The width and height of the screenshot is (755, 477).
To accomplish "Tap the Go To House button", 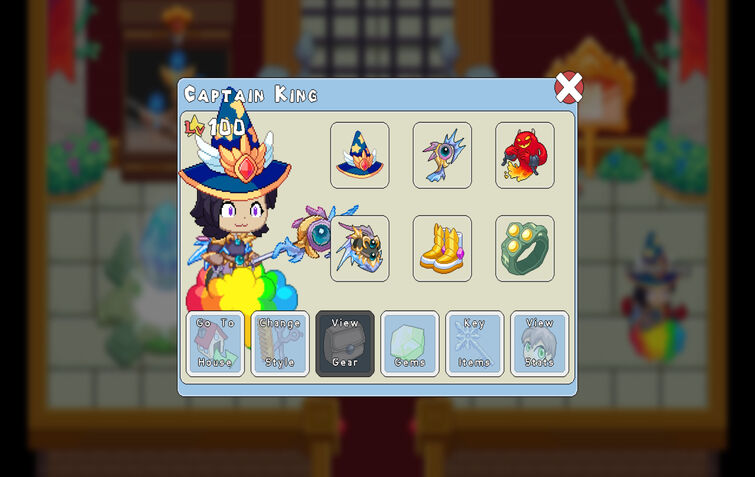I will pos(215,343).
